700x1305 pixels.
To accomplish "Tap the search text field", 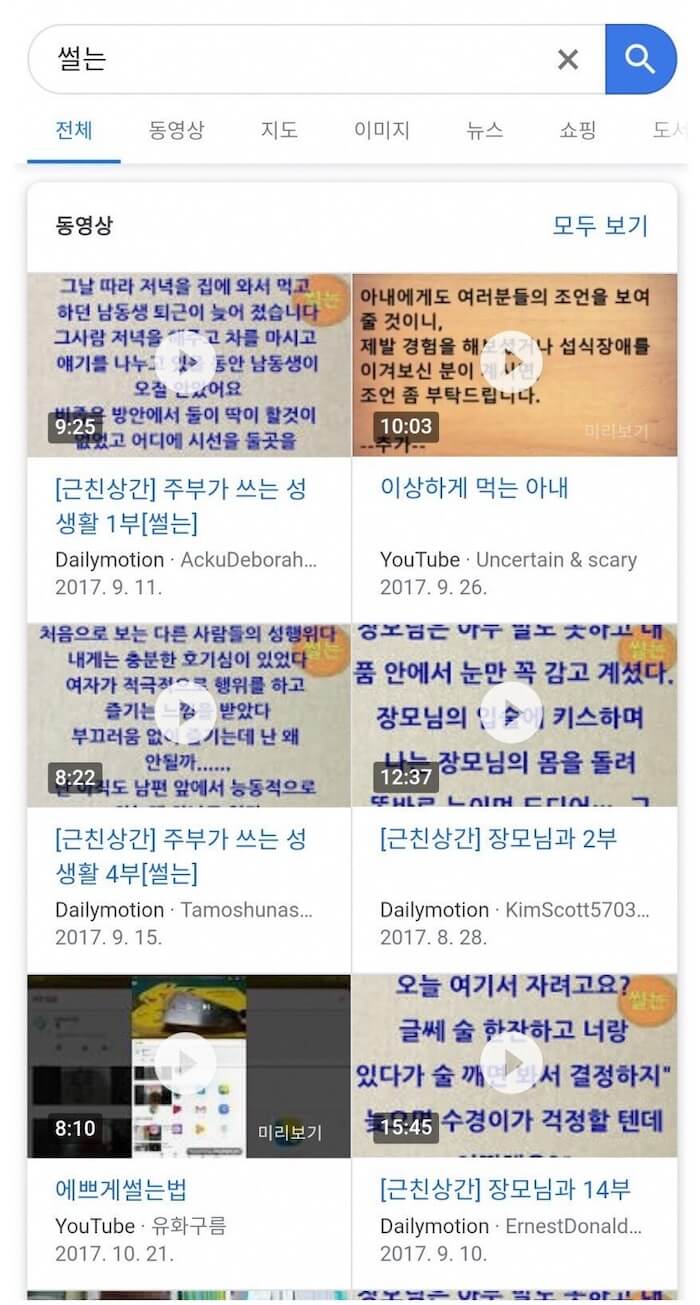I will (x=290, y=60).
